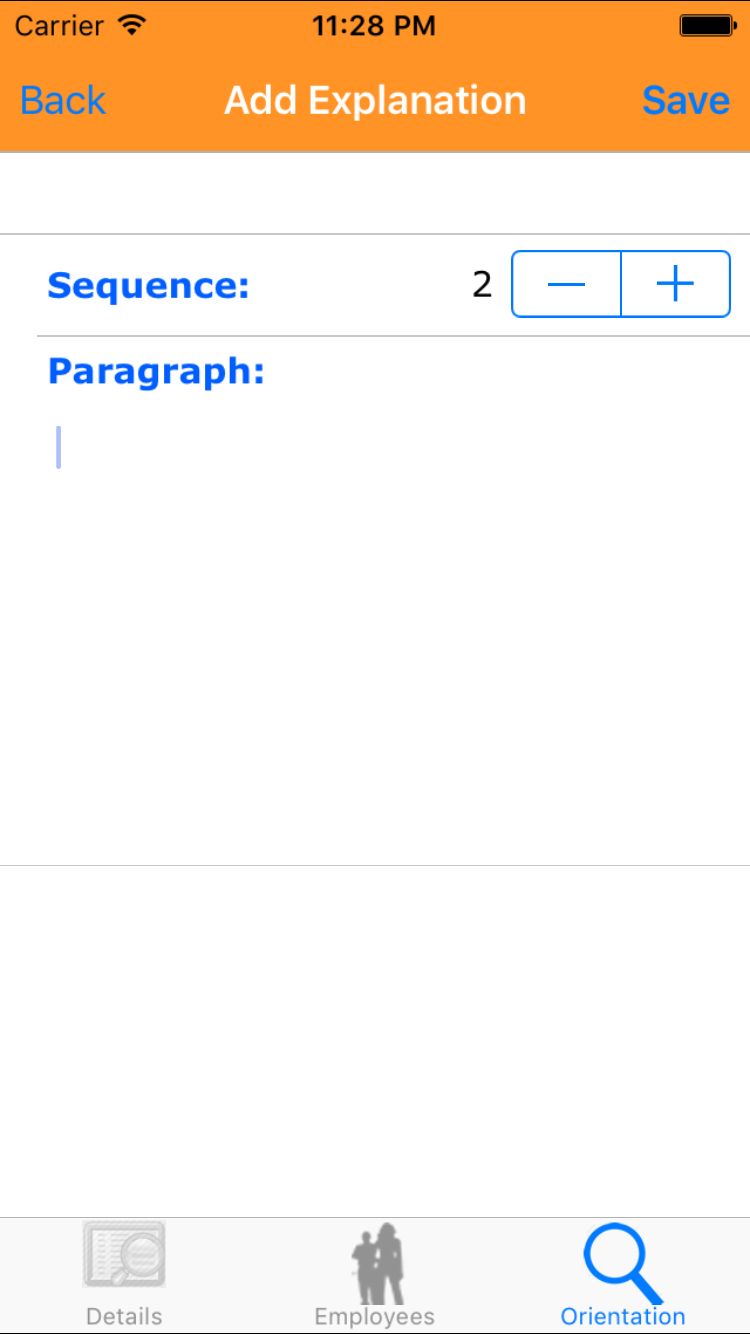This screenshot has height=1334, width=750.
Task: Switch to the Details tab
Action: 124,1275
